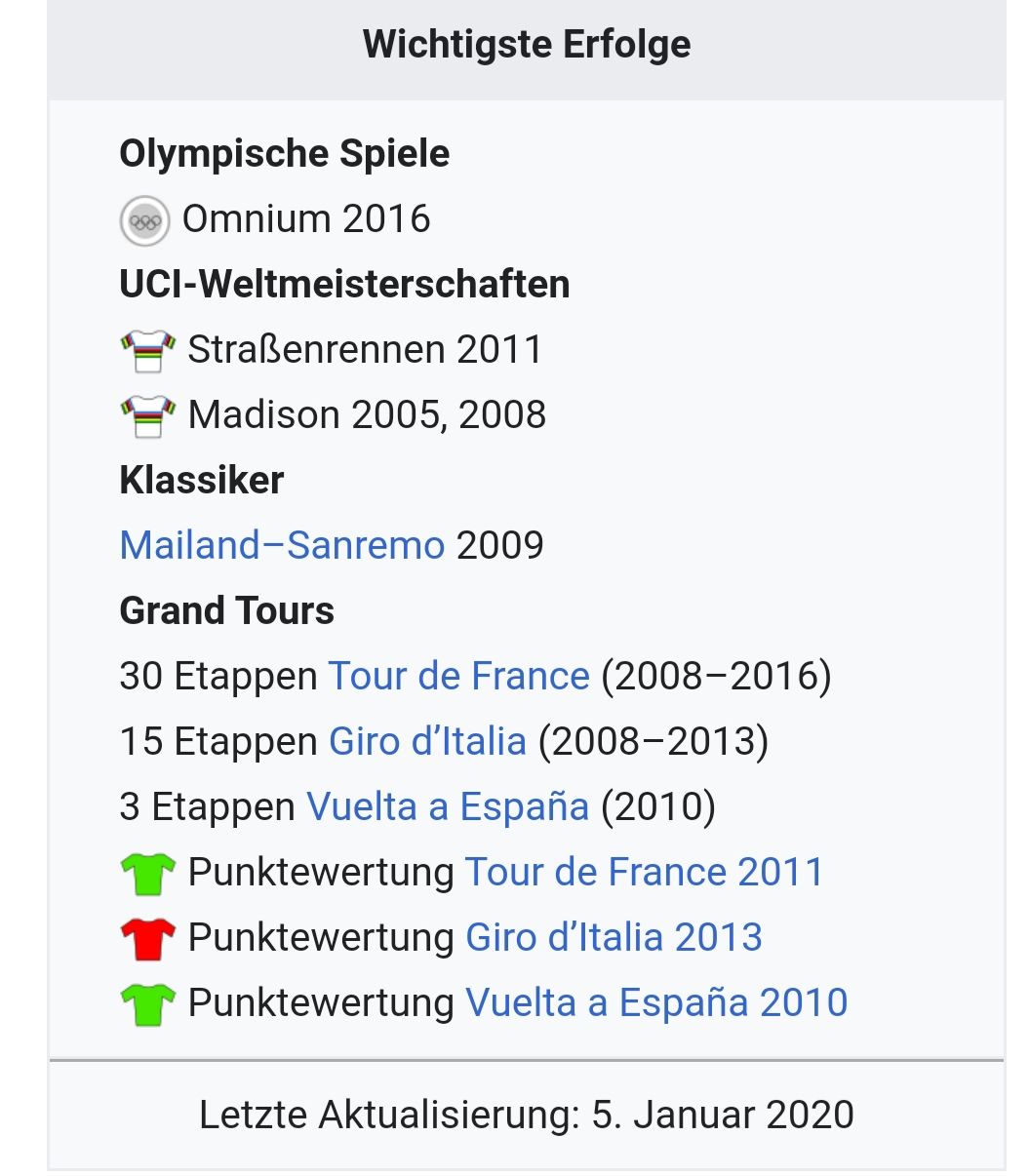Open the Mailand–Sanremo link
Viewport: 1030px width, 1176px height.
[281, 545]
